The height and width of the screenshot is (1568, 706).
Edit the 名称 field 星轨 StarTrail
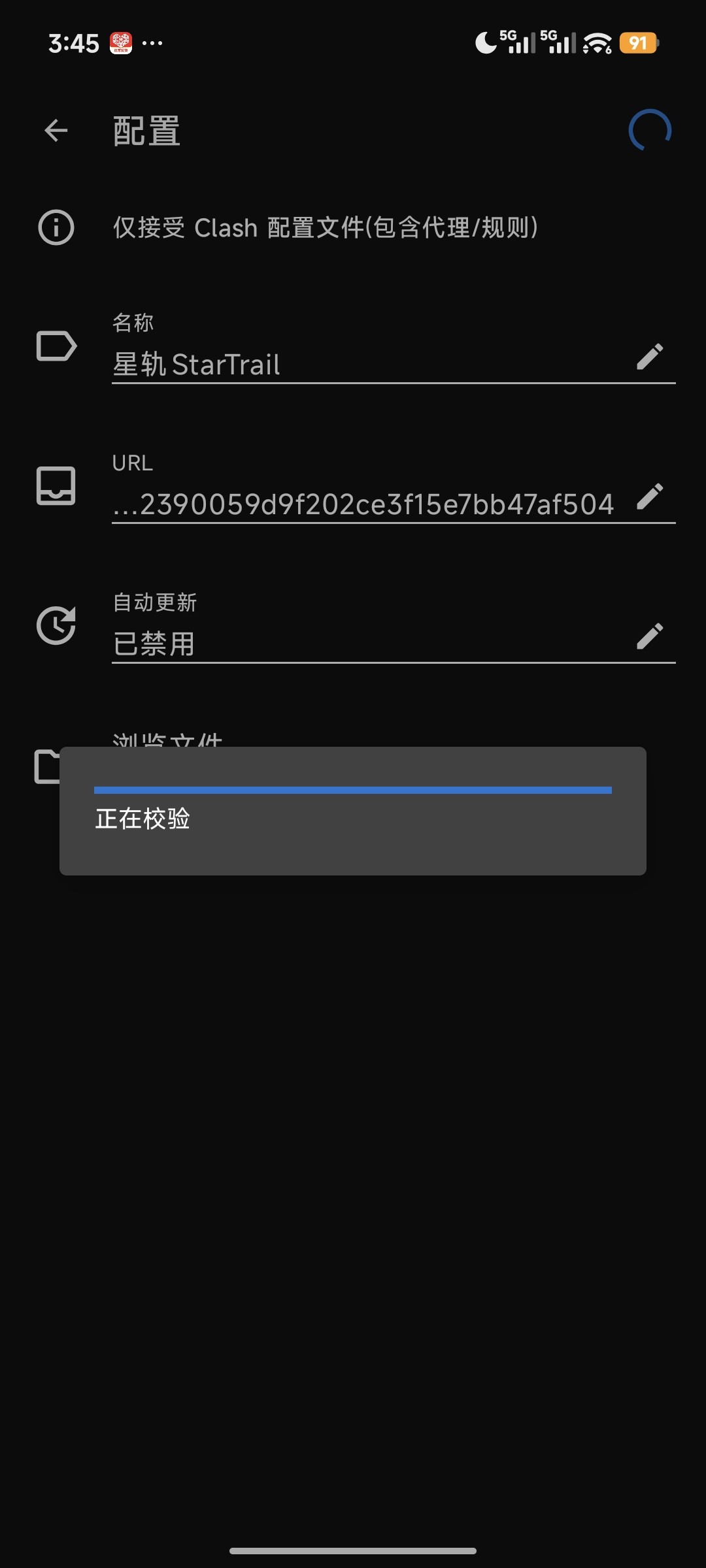pos(649,357)
